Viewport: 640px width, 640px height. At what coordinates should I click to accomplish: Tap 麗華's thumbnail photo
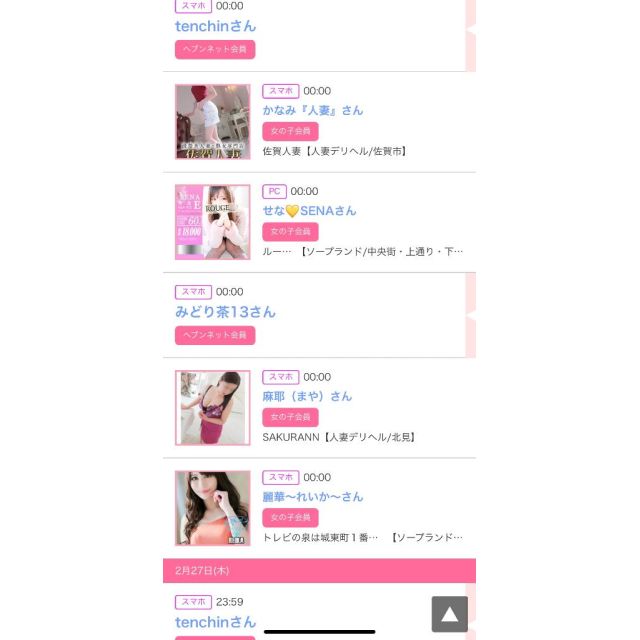pyautogui.click(x=212, y=508)
